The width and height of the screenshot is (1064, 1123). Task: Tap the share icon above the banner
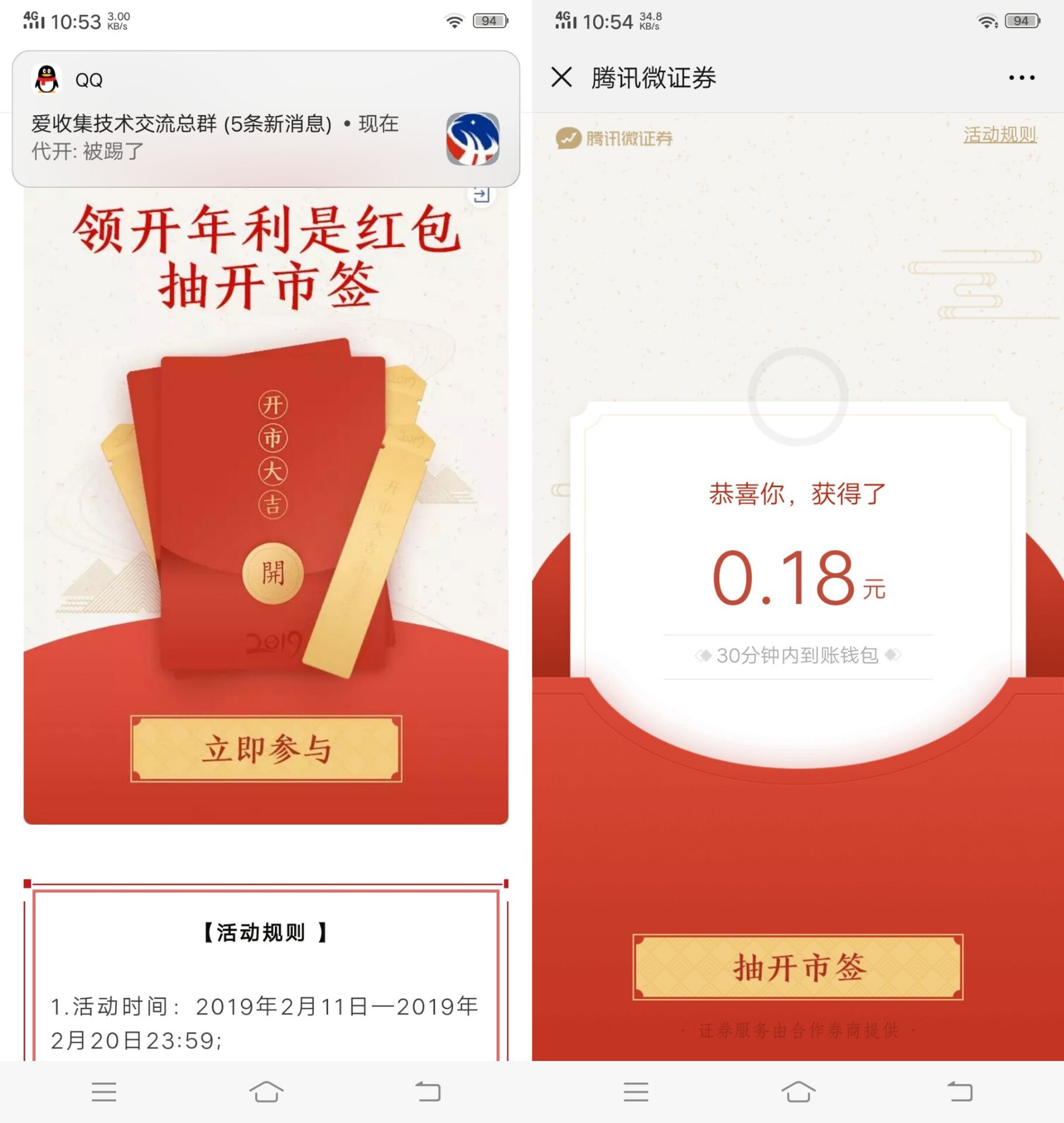click(x=481, y=195)
